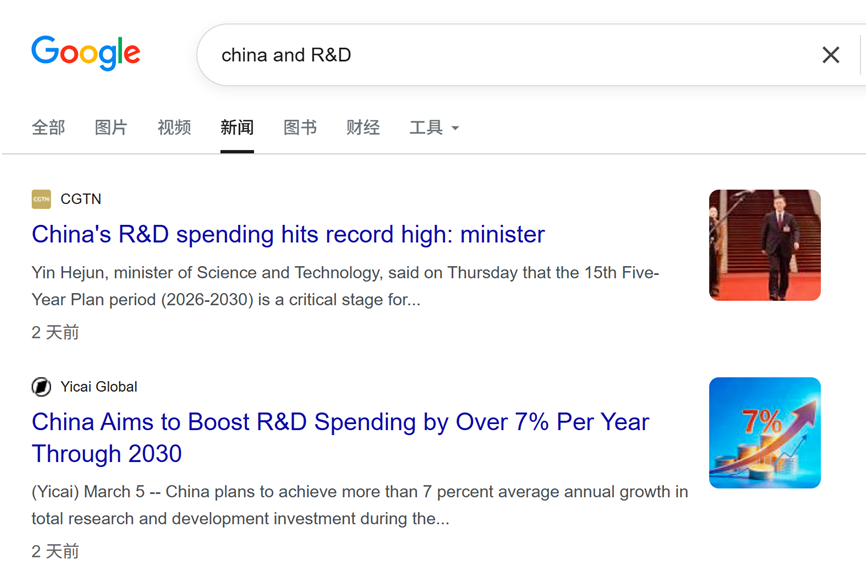Screen dimensions: 868x573
Task: Open 'China's R&D spending hits record high' article
Action: 288,234
